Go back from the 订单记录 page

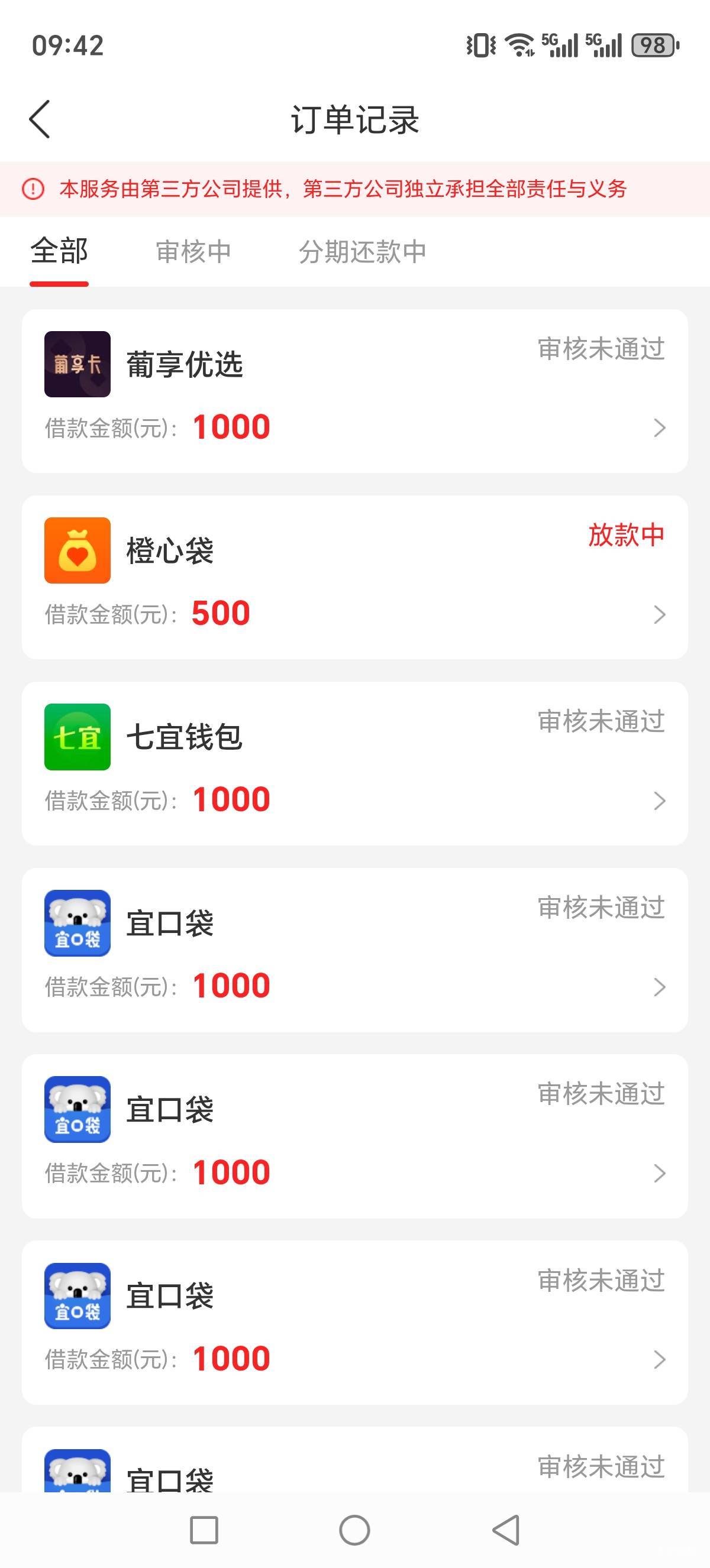[x=40, y=119]
